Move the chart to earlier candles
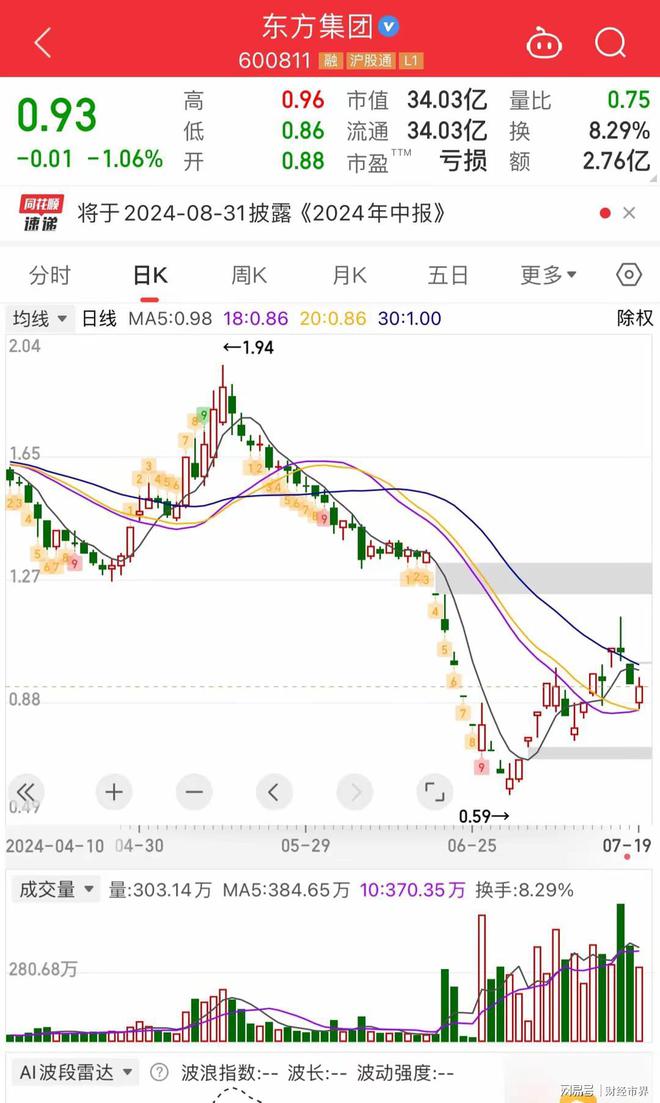Viewport: 660px width, 1103px height. [x=273, y=793]
